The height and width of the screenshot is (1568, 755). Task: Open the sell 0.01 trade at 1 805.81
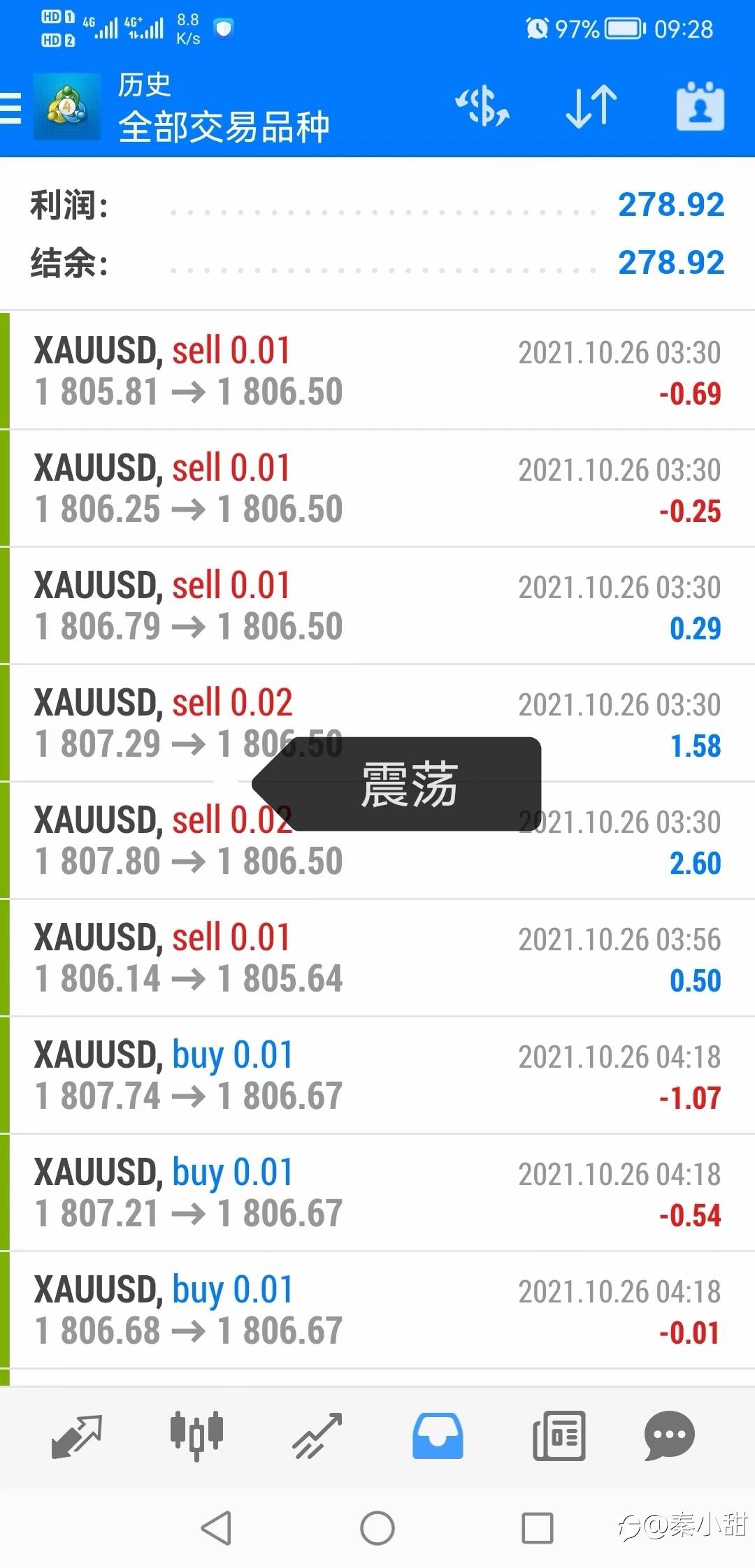click(377, 370)
